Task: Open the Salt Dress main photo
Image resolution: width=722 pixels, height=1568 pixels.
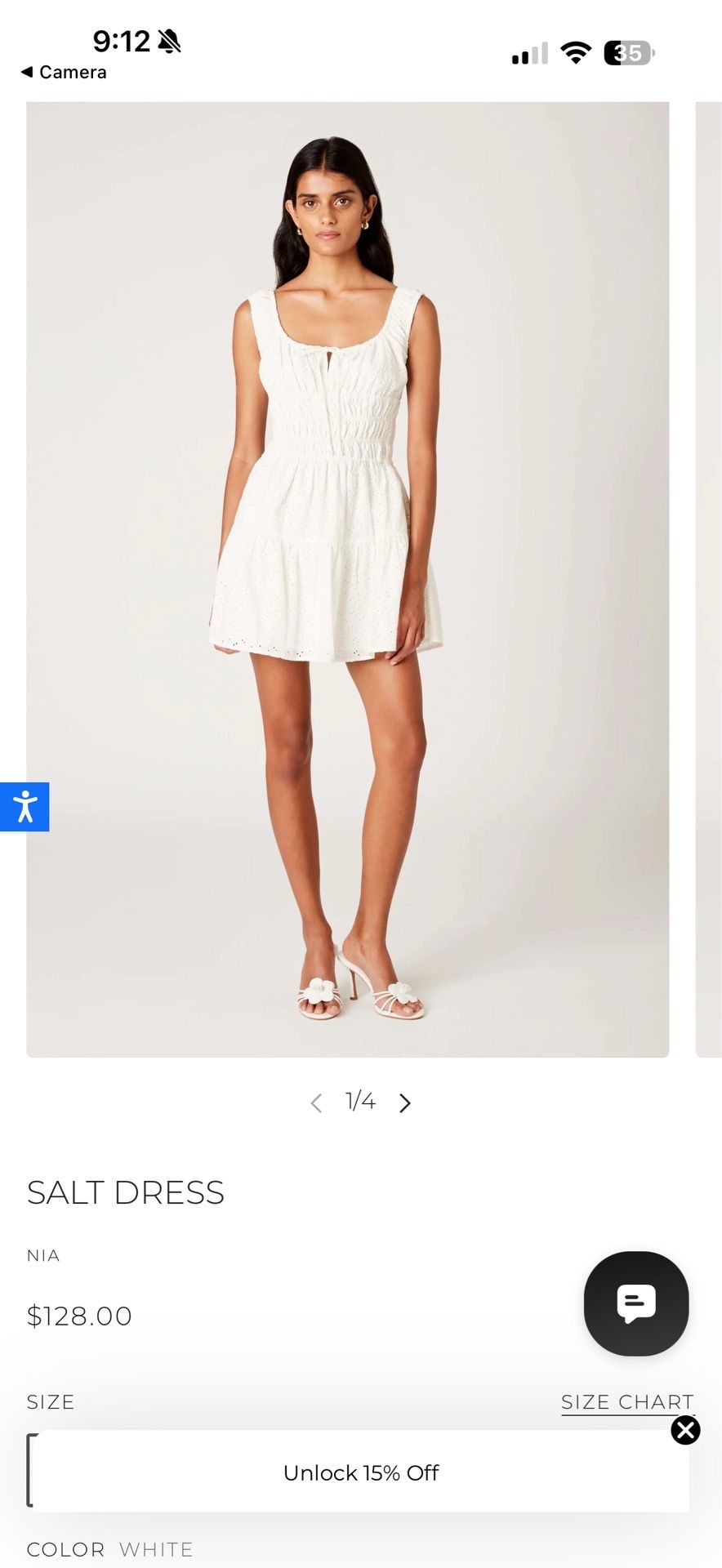Action: click(348, 579)
